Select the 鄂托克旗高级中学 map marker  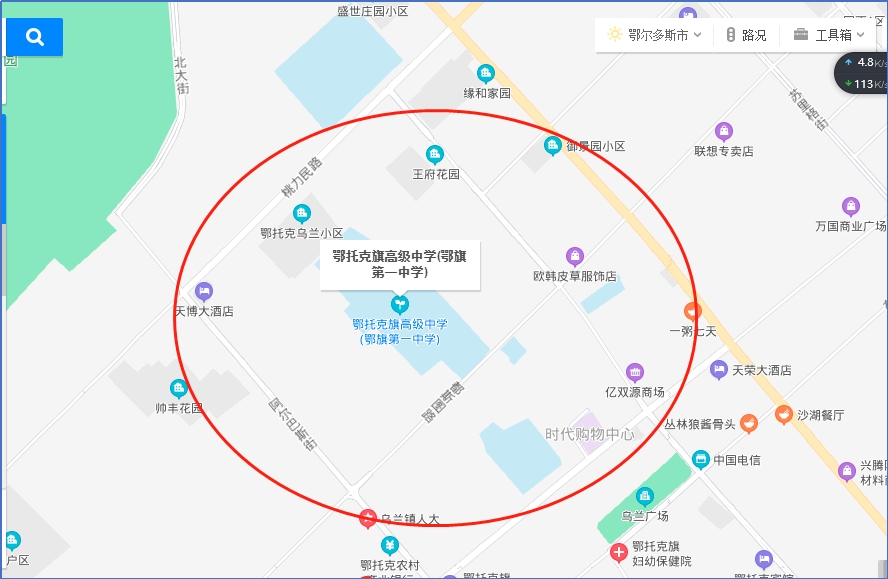400,304
